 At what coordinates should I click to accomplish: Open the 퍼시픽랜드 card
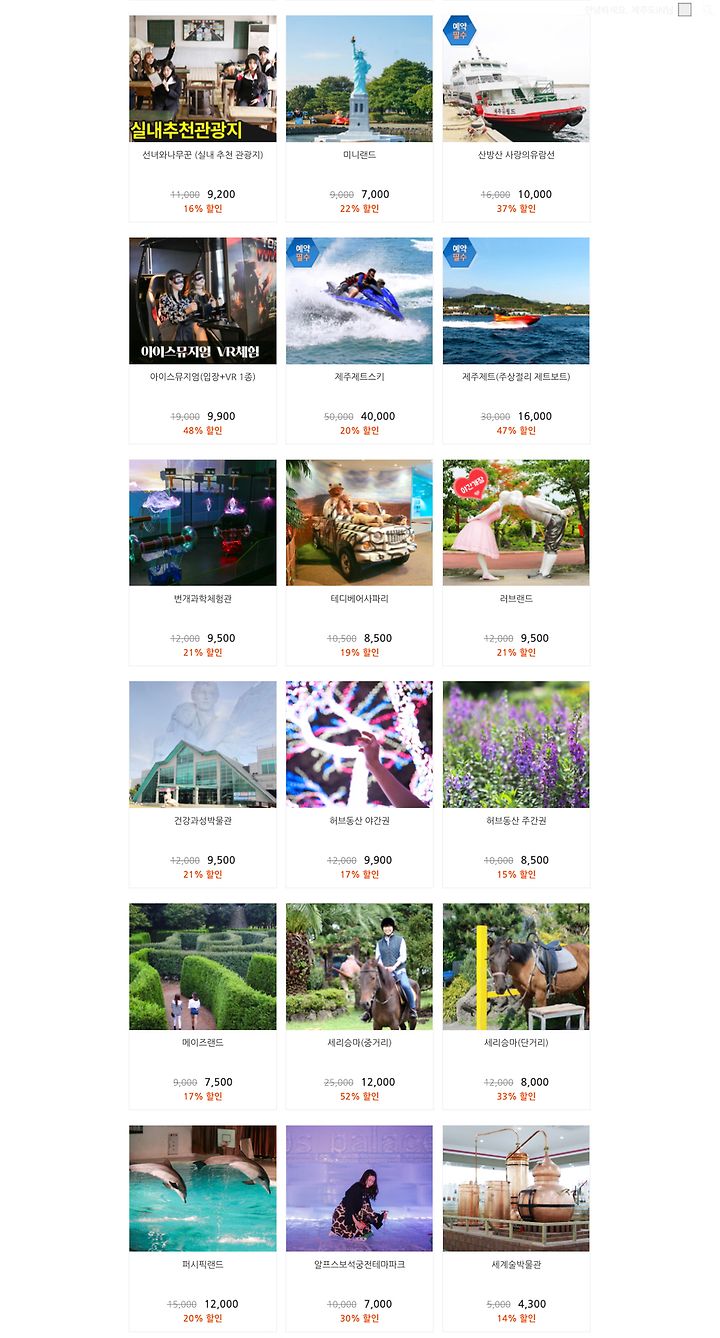203,1228
